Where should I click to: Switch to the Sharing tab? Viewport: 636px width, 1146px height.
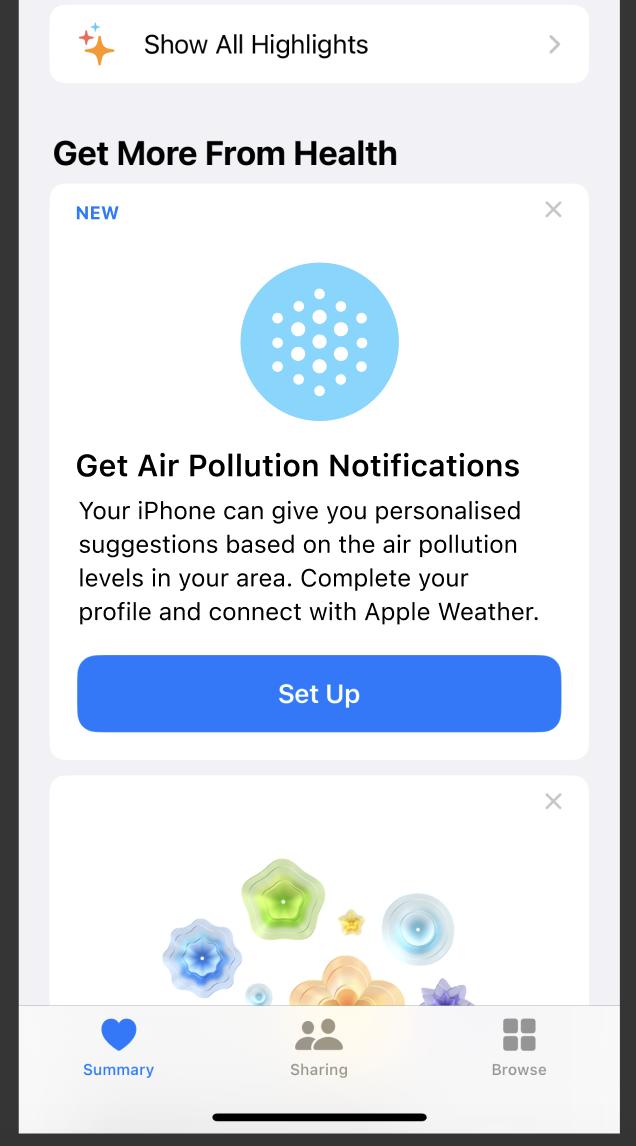pyautogui.click(x=318, y=1047)
